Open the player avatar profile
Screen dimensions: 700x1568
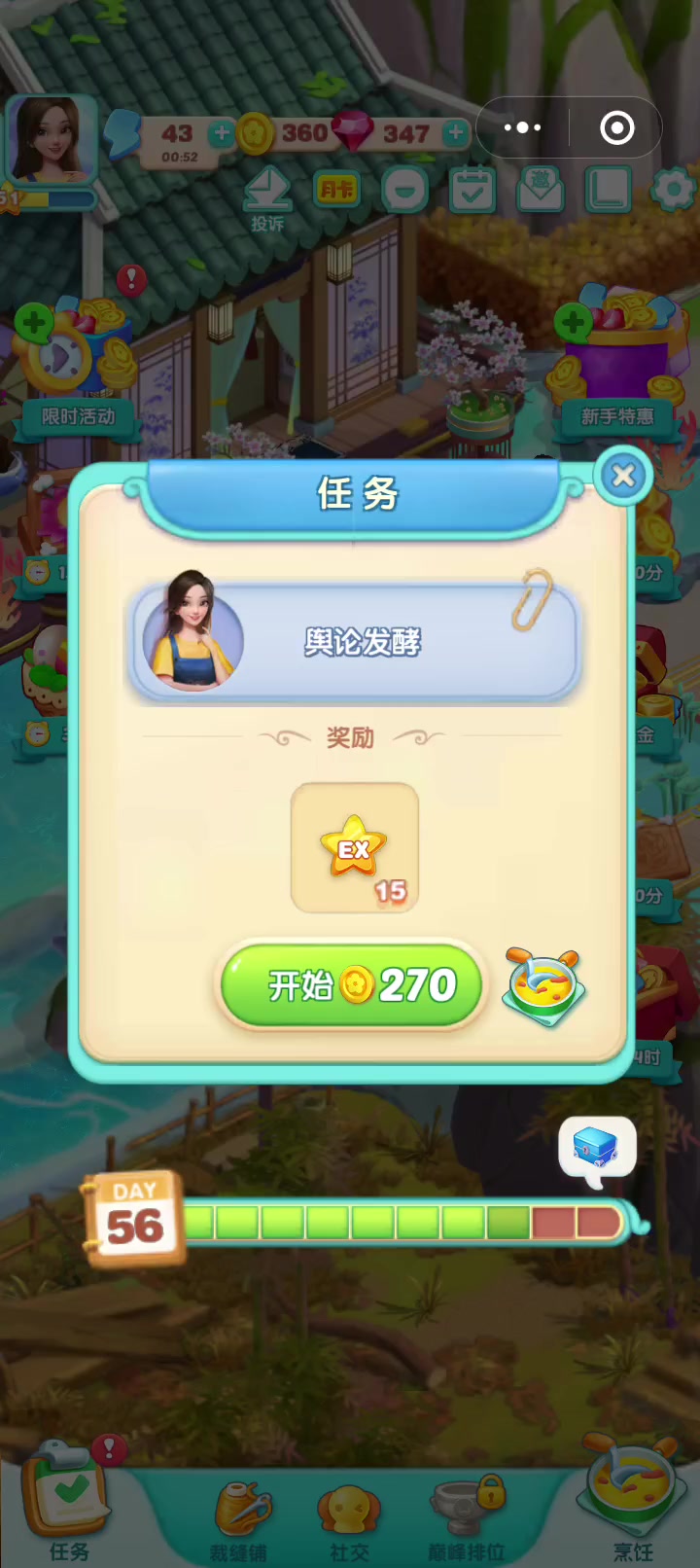point(50,141)
